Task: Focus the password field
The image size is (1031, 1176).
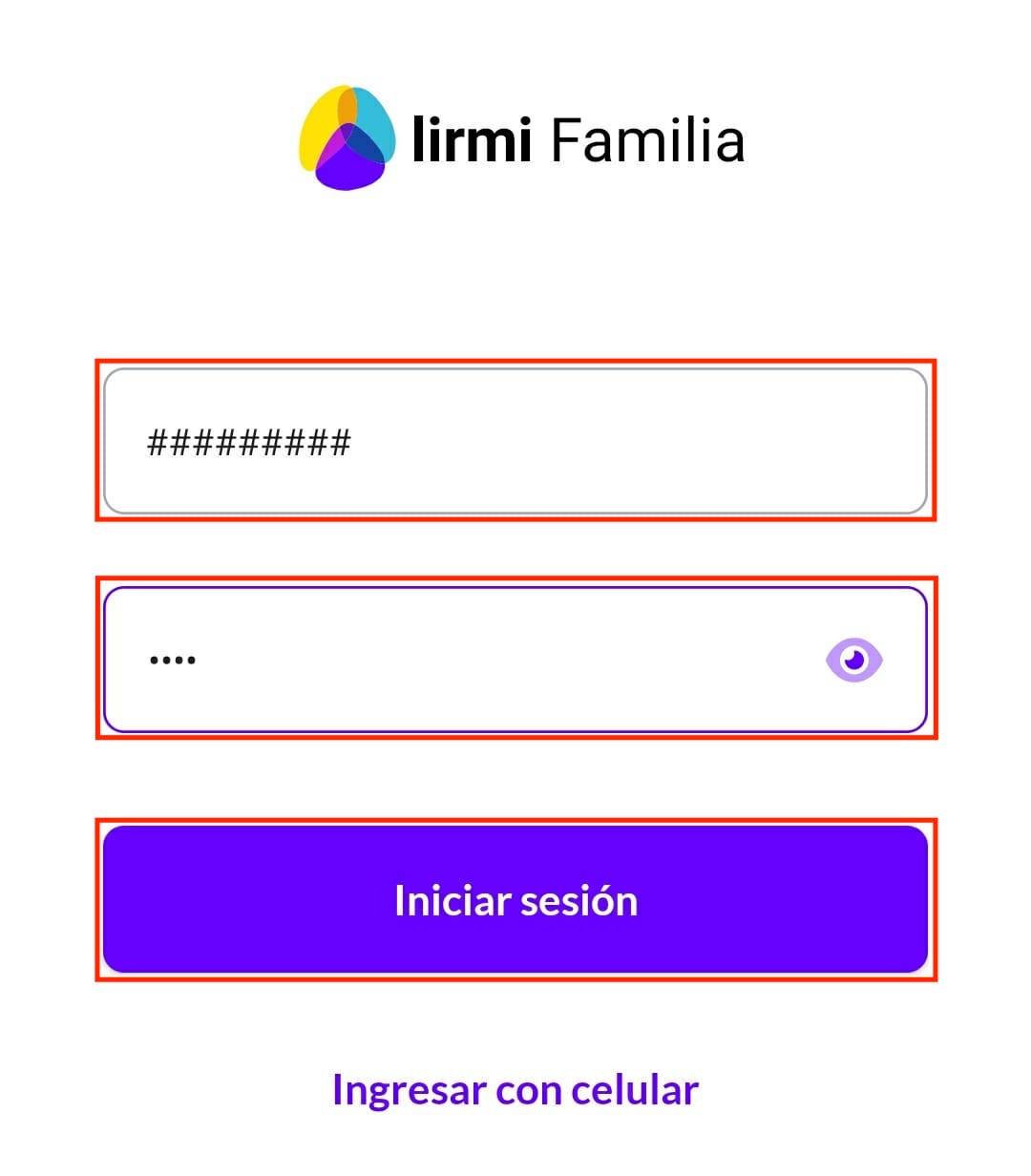Action: pos(458,660)
